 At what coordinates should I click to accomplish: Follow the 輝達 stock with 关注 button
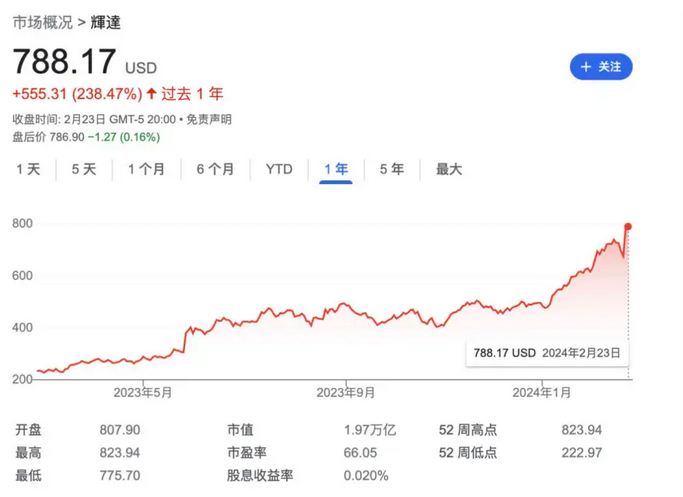click(601, 67)
